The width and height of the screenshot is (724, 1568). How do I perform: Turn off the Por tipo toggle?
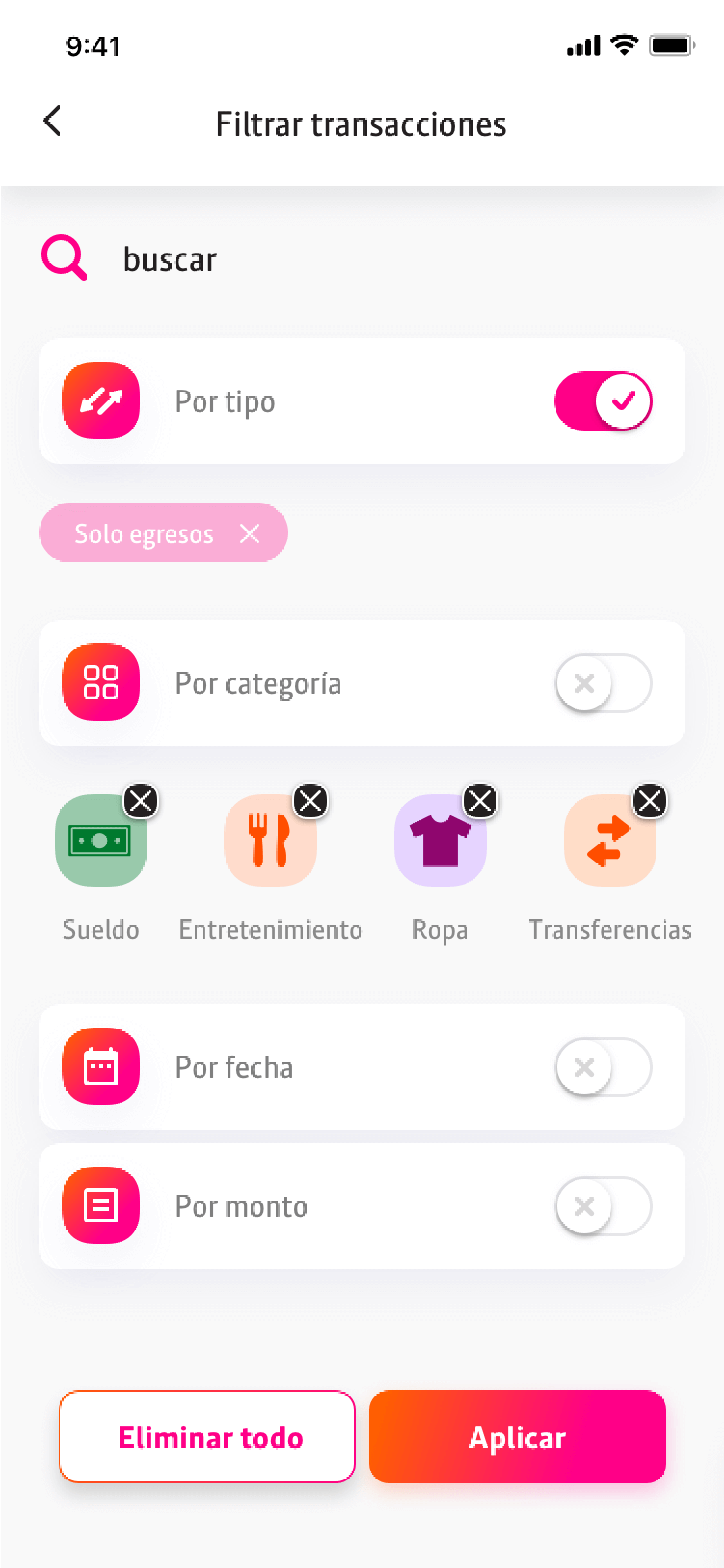point(603,401)
